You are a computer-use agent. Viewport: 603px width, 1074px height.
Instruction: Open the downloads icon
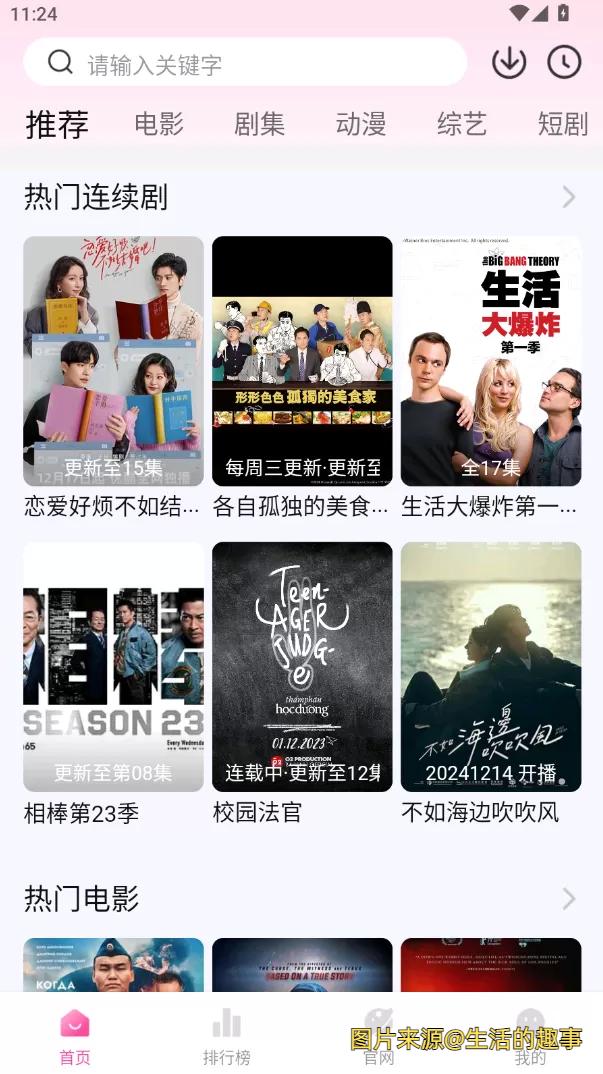click(x=509, y=63)
